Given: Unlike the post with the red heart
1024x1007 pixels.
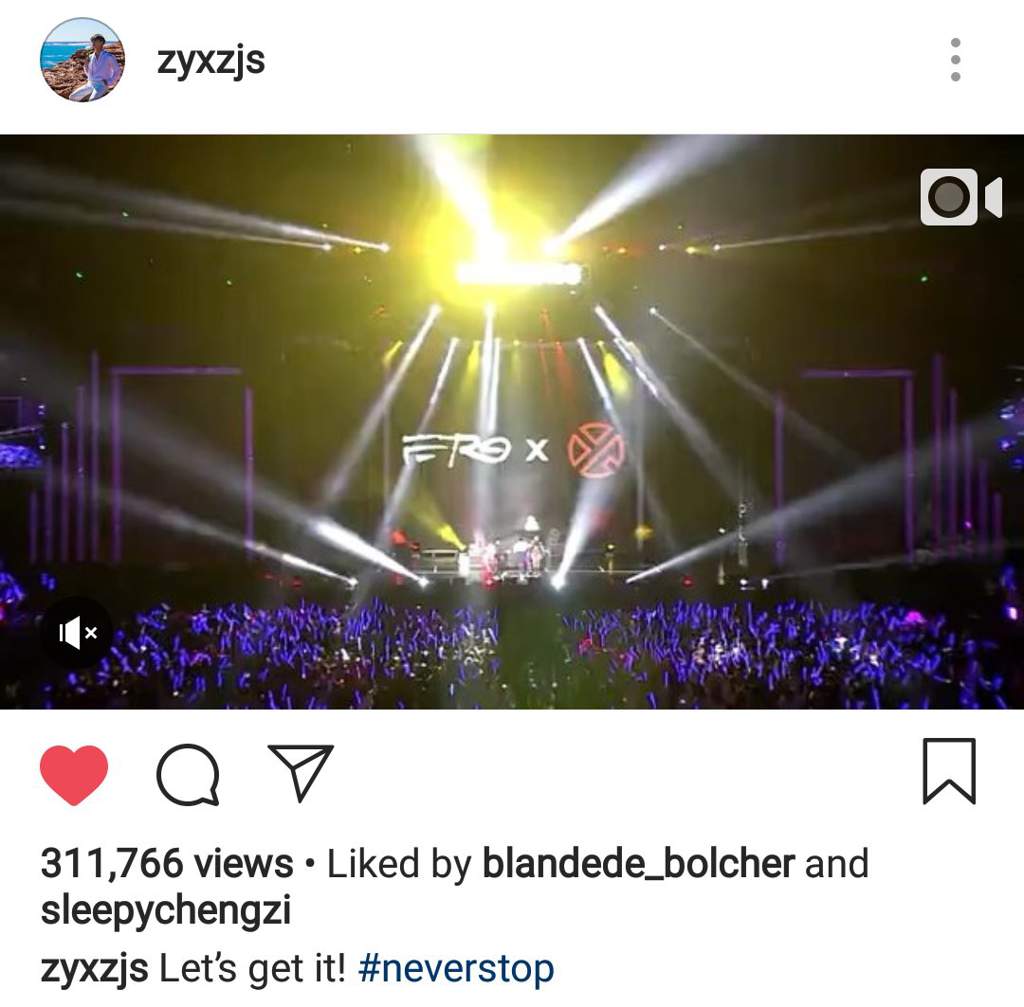Looking at the screenshot, I should [x=74, y=775].
